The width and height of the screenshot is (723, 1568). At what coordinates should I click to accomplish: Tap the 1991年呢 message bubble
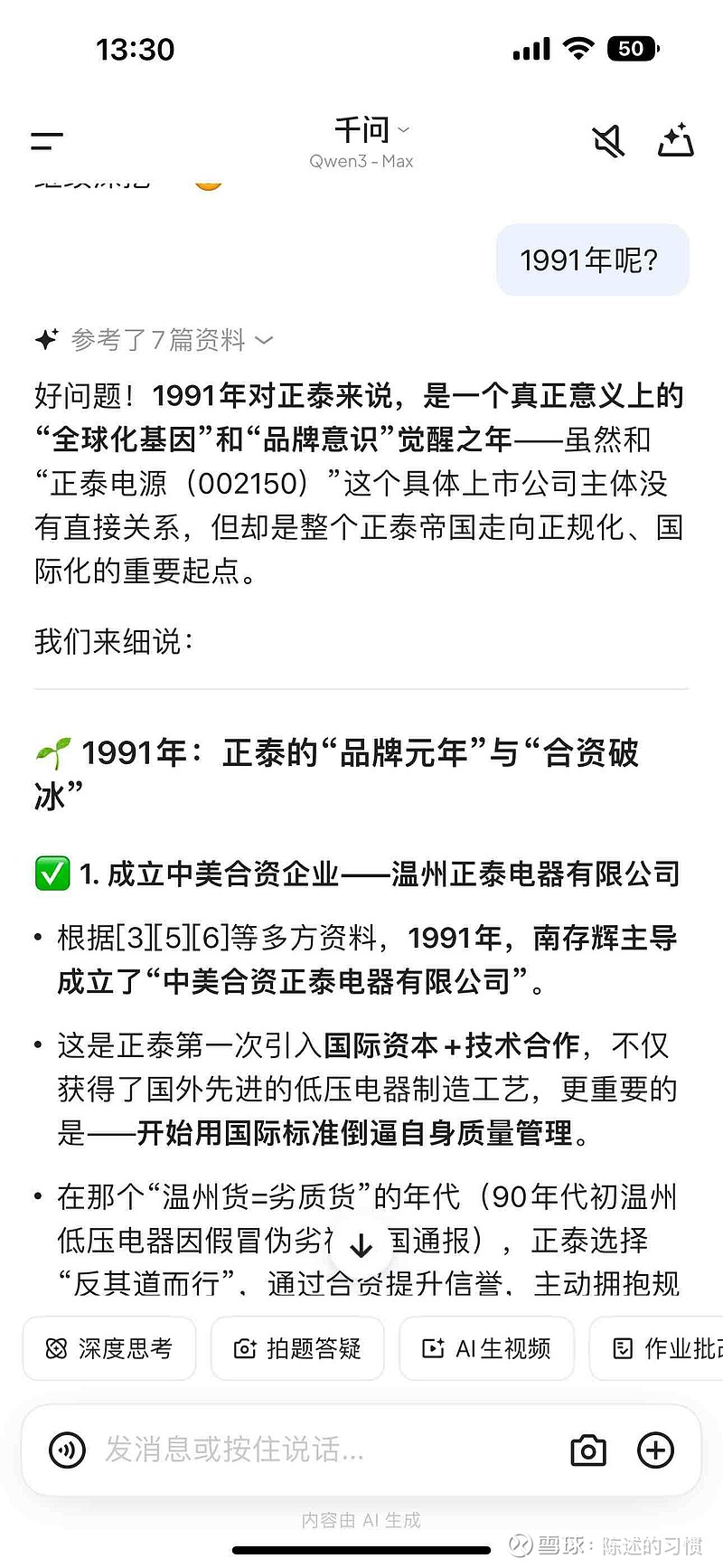click(592, 260)
